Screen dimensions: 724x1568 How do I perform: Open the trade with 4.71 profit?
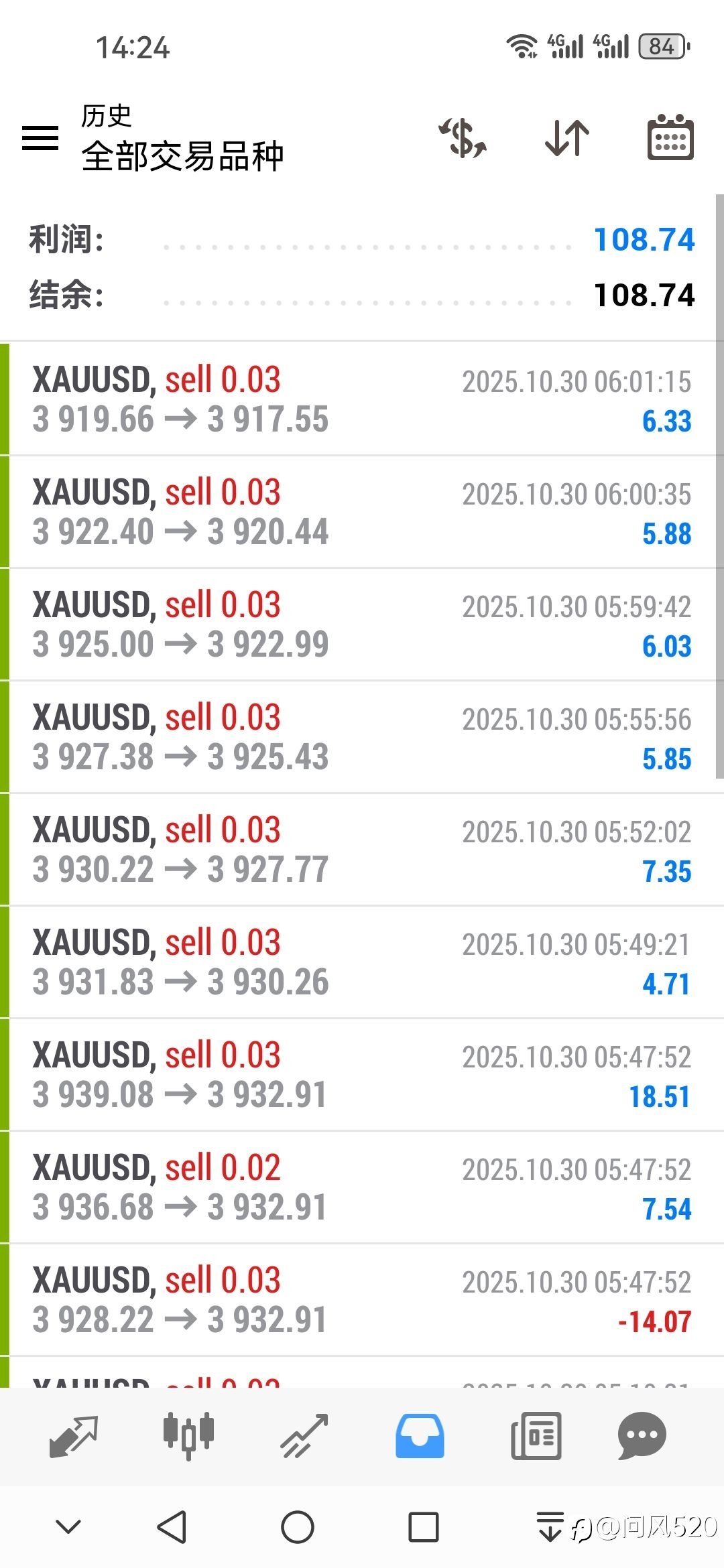362,962
